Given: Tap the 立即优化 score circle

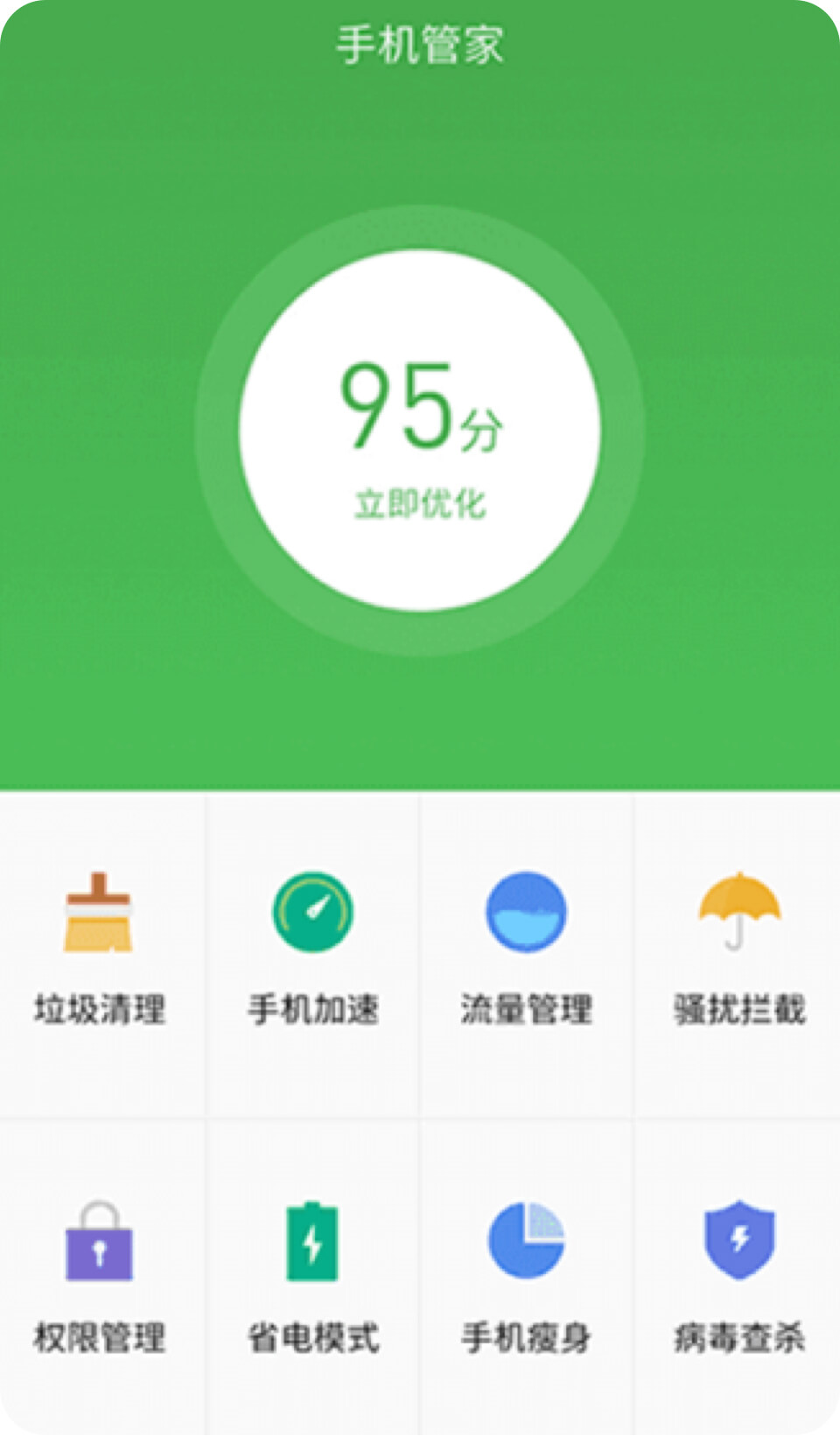Looking at the screenshot, I should [x=420, y=431].
